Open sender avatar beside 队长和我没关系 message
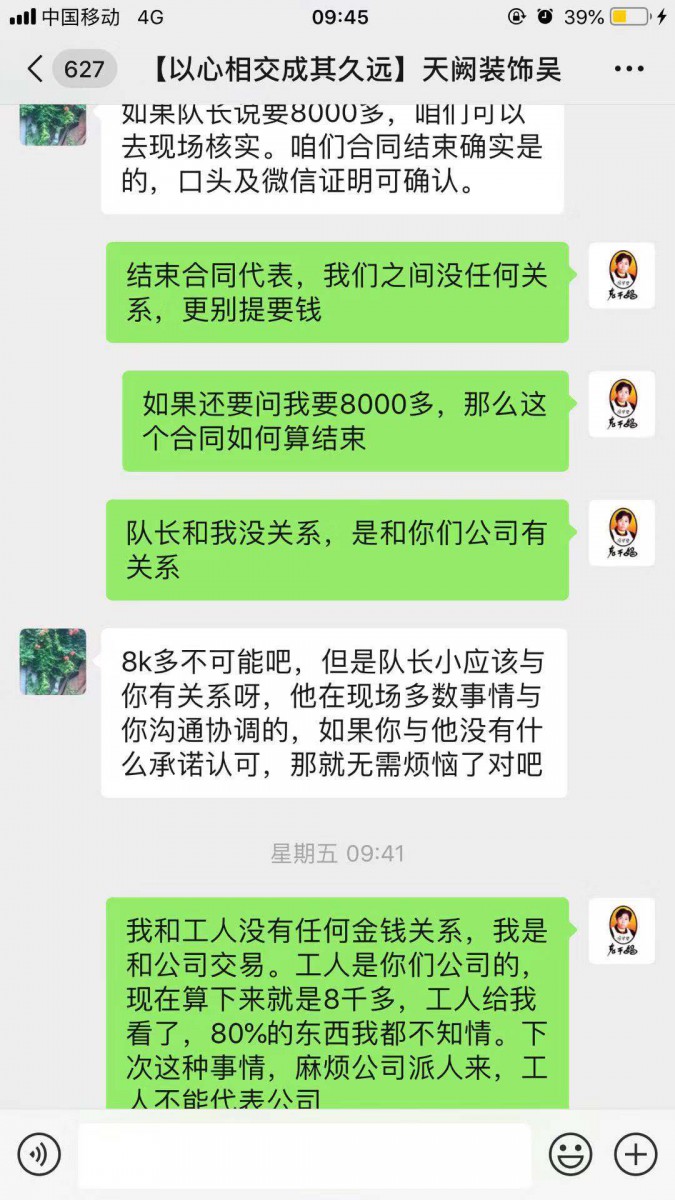 pyautogui.click(x=621, y=533)
